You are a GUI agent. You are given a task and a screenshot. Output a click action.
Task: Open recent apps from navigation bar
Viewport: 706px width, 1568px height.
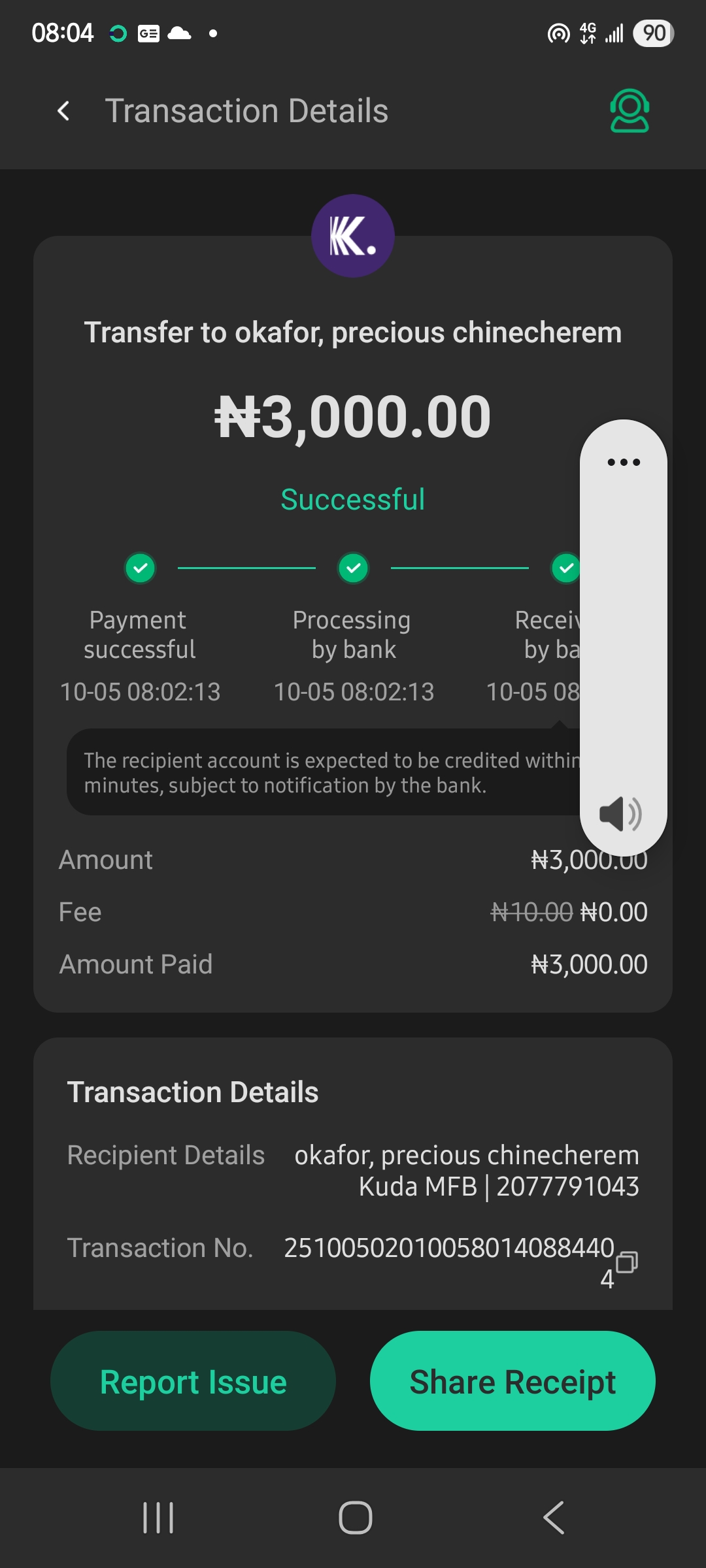pyautogui.click(x=158, y=1517)
